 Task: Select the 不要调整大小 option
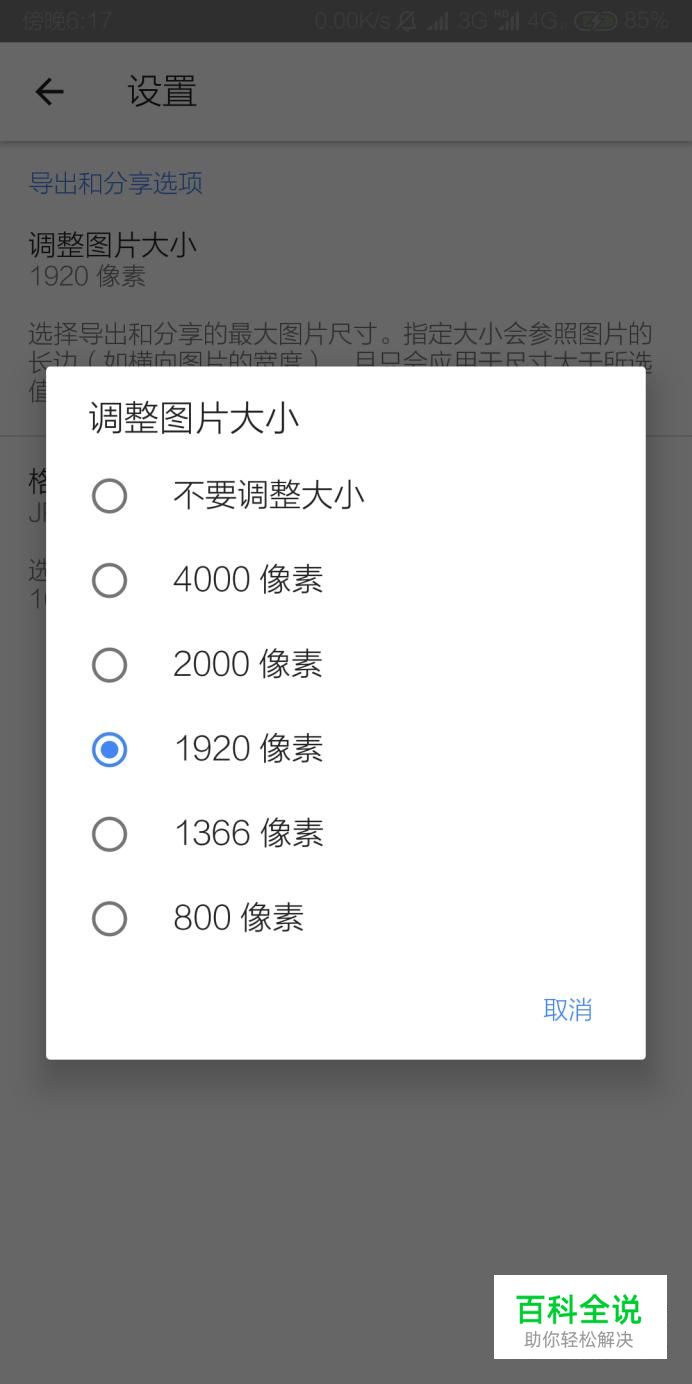pos(345,495)
